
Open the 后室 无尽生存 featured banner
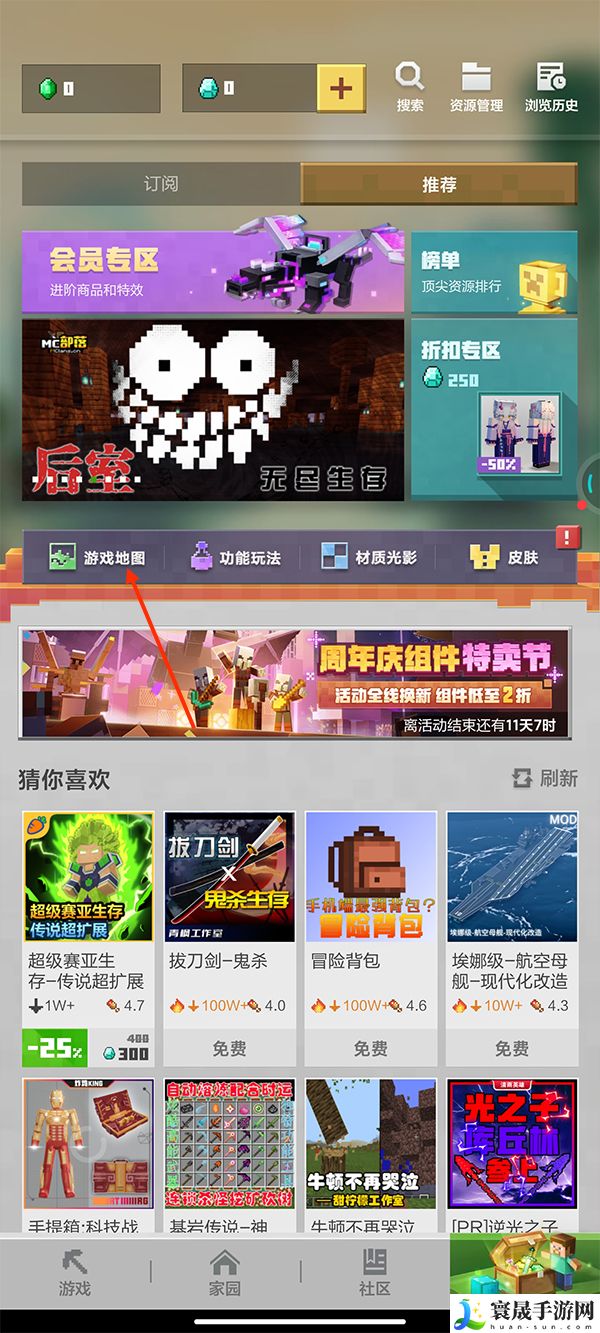click(x=213, y=410)
